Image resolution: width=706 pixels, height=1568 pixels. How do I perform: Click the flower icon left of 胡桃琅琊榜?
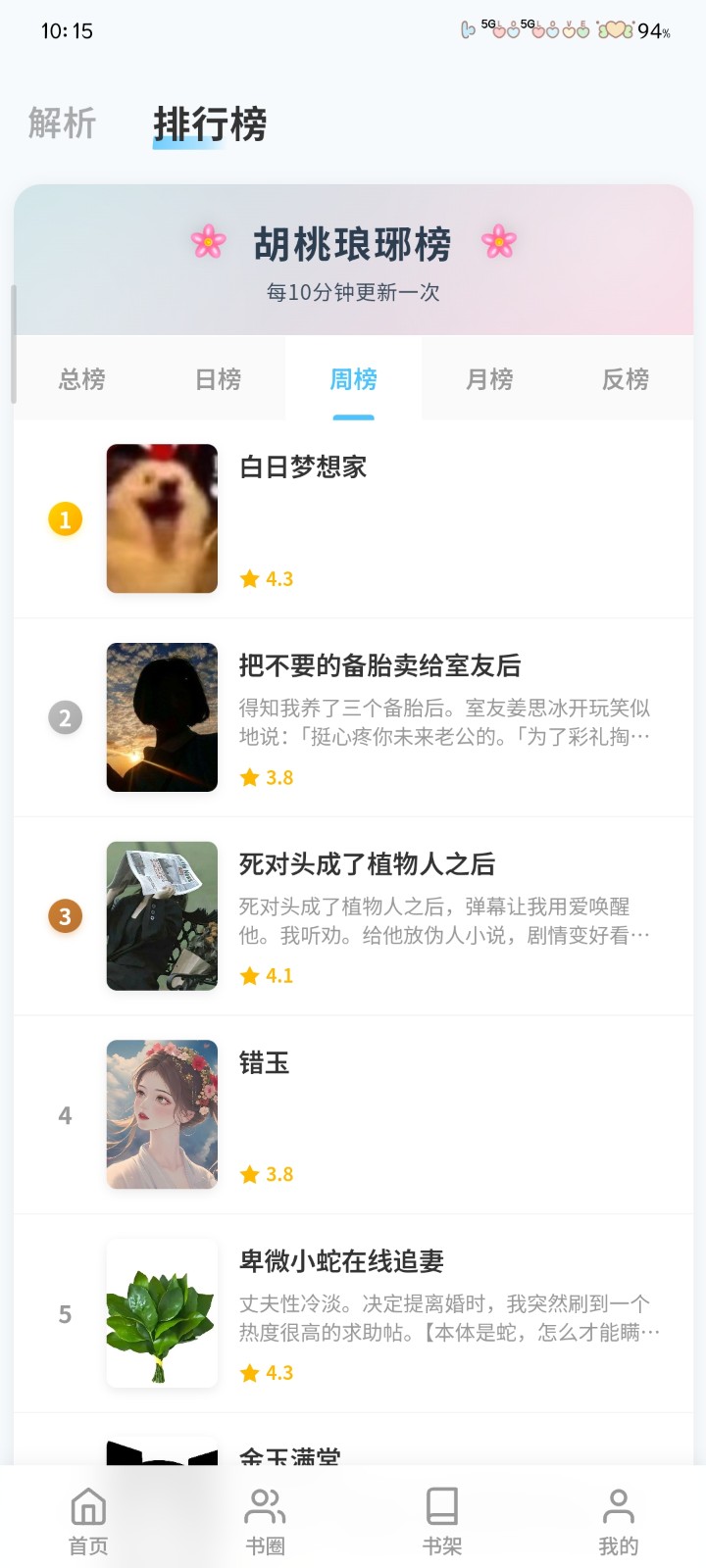205,243
